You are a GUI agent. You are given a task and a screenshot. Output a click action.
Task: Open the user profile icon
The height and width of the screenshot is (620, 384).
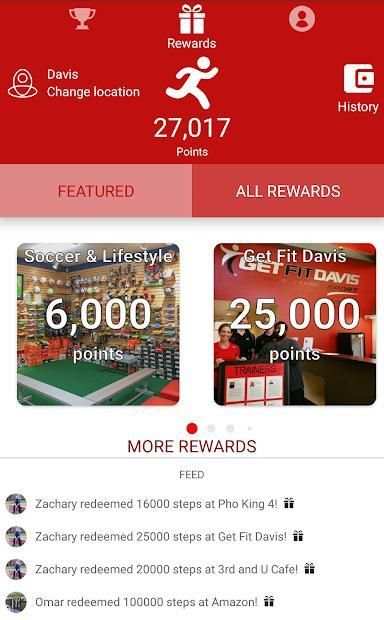pos(302,18)
